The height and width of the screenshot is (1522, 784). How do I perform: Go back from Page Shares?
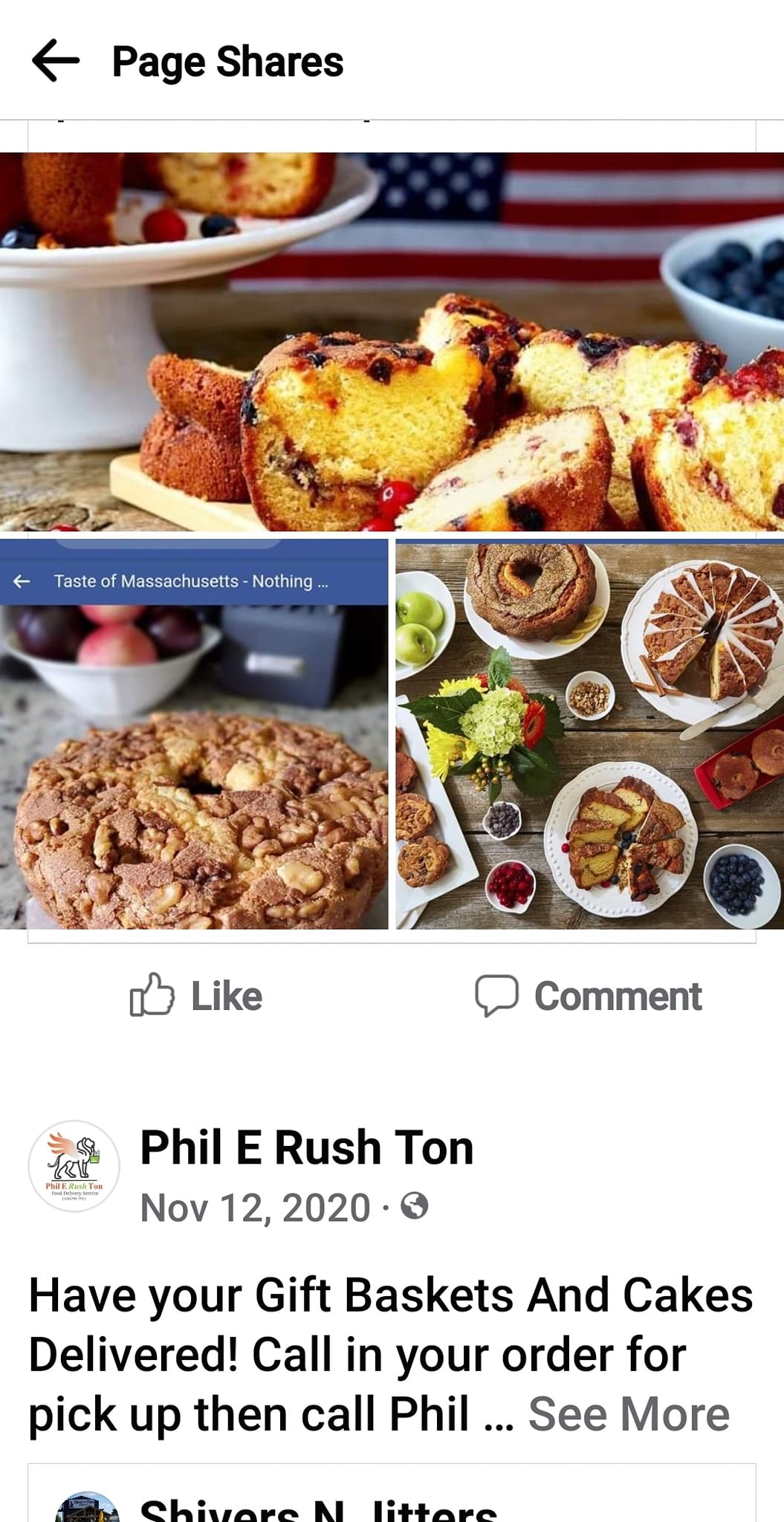click(x=56, y=61)
